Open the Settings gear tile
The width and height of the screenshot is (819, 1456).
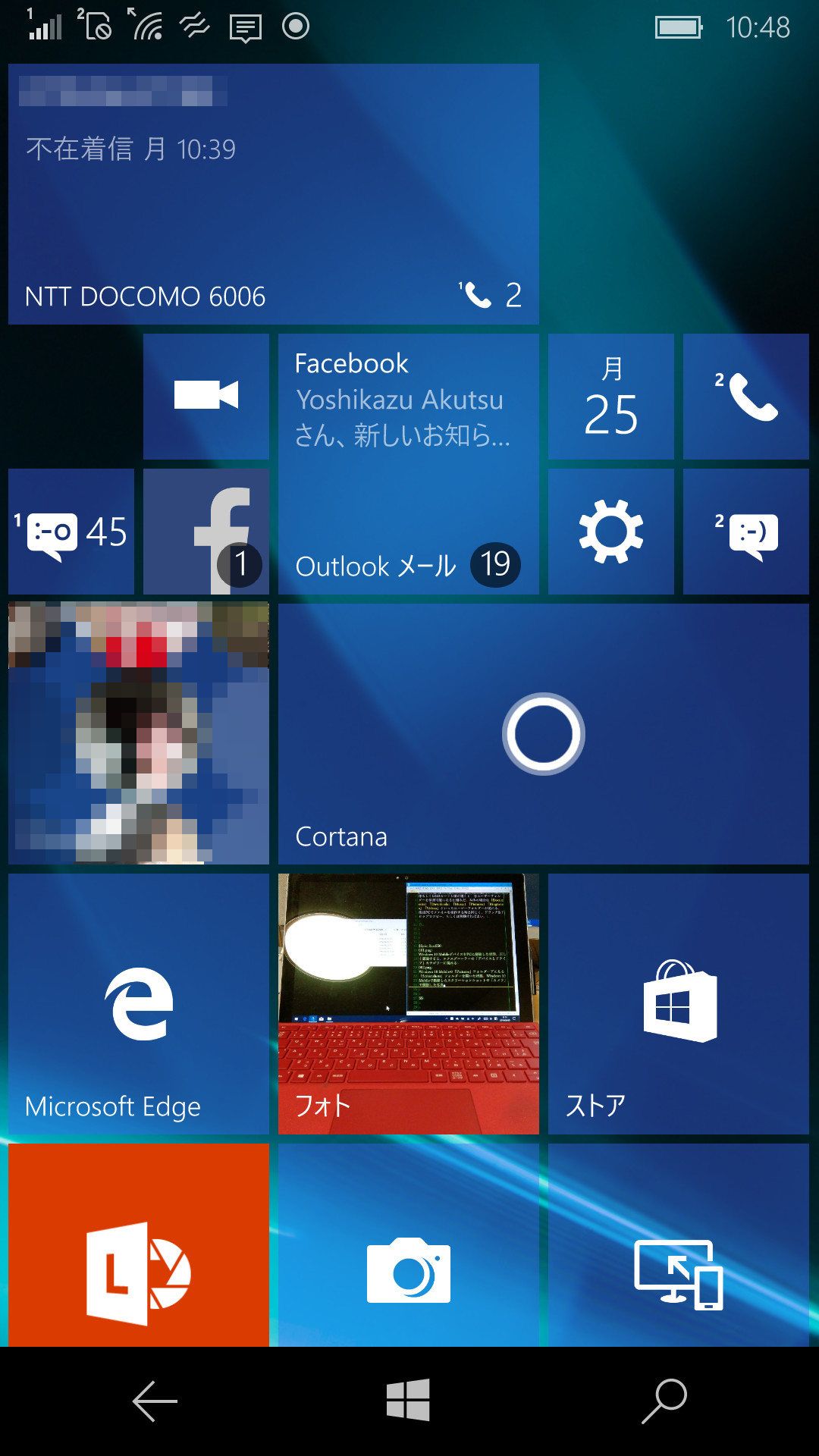[610, 531]
